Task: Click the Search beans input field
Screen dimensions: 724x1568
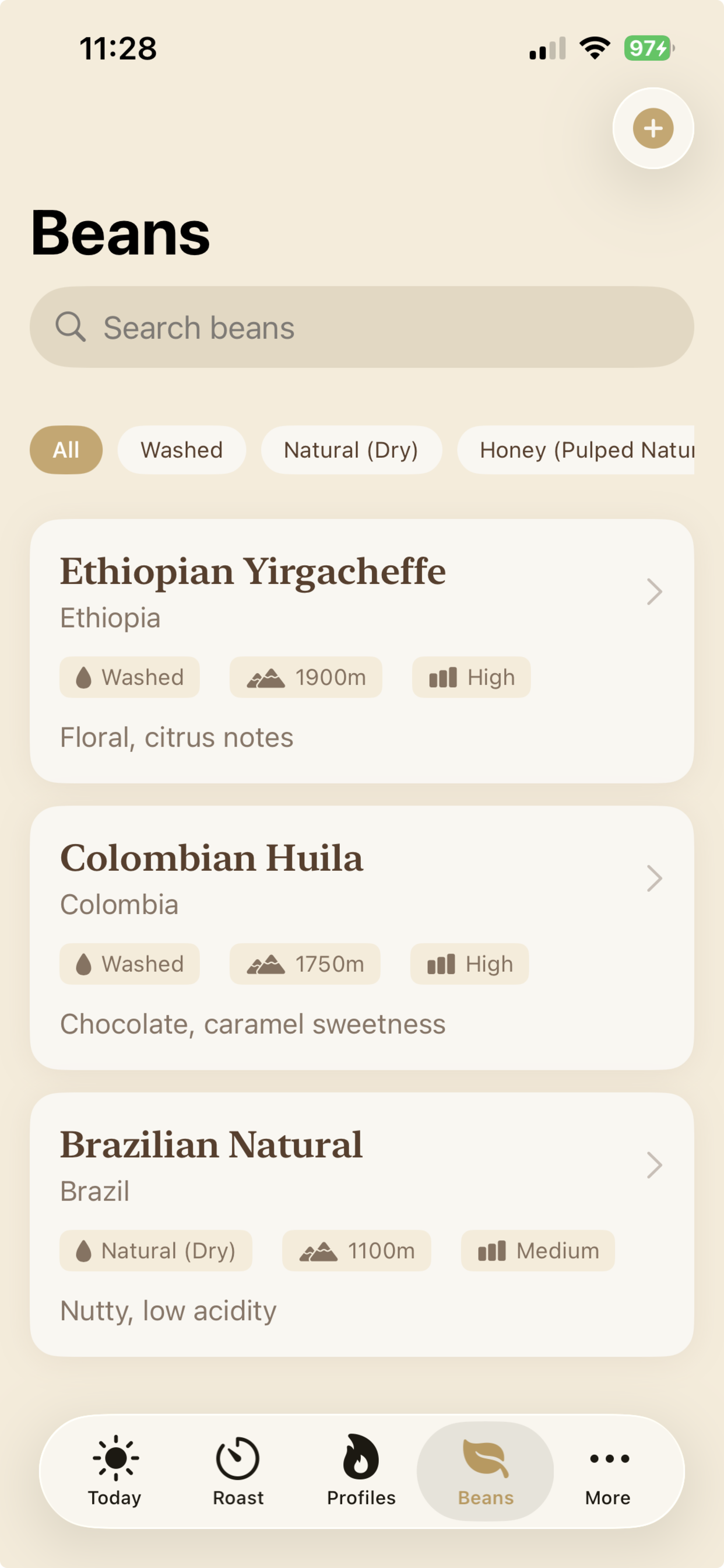Action: click(x=362, y=327)
